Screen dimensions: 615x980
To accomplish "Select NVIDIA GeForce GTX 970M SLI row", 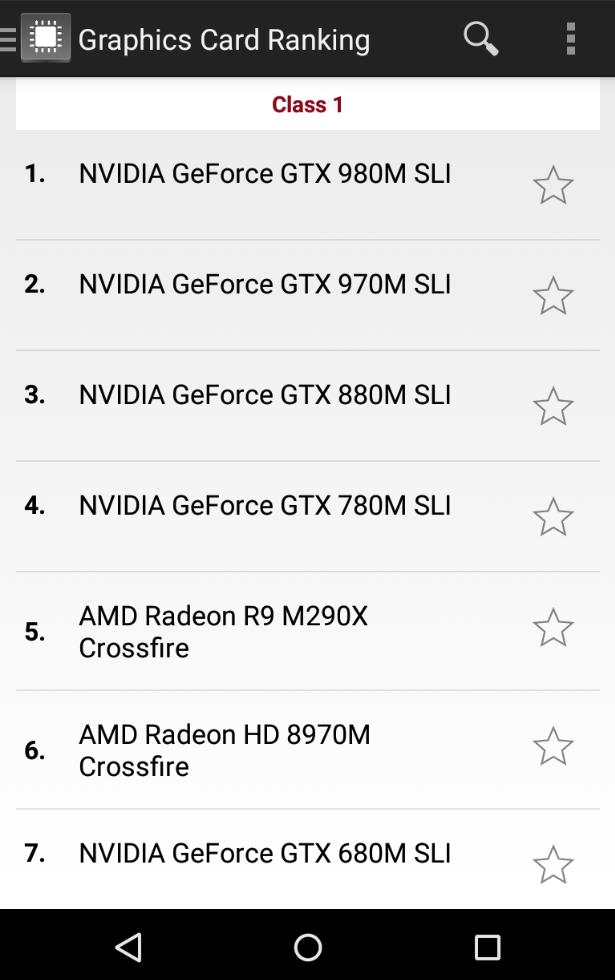I will tap(265, 284).
